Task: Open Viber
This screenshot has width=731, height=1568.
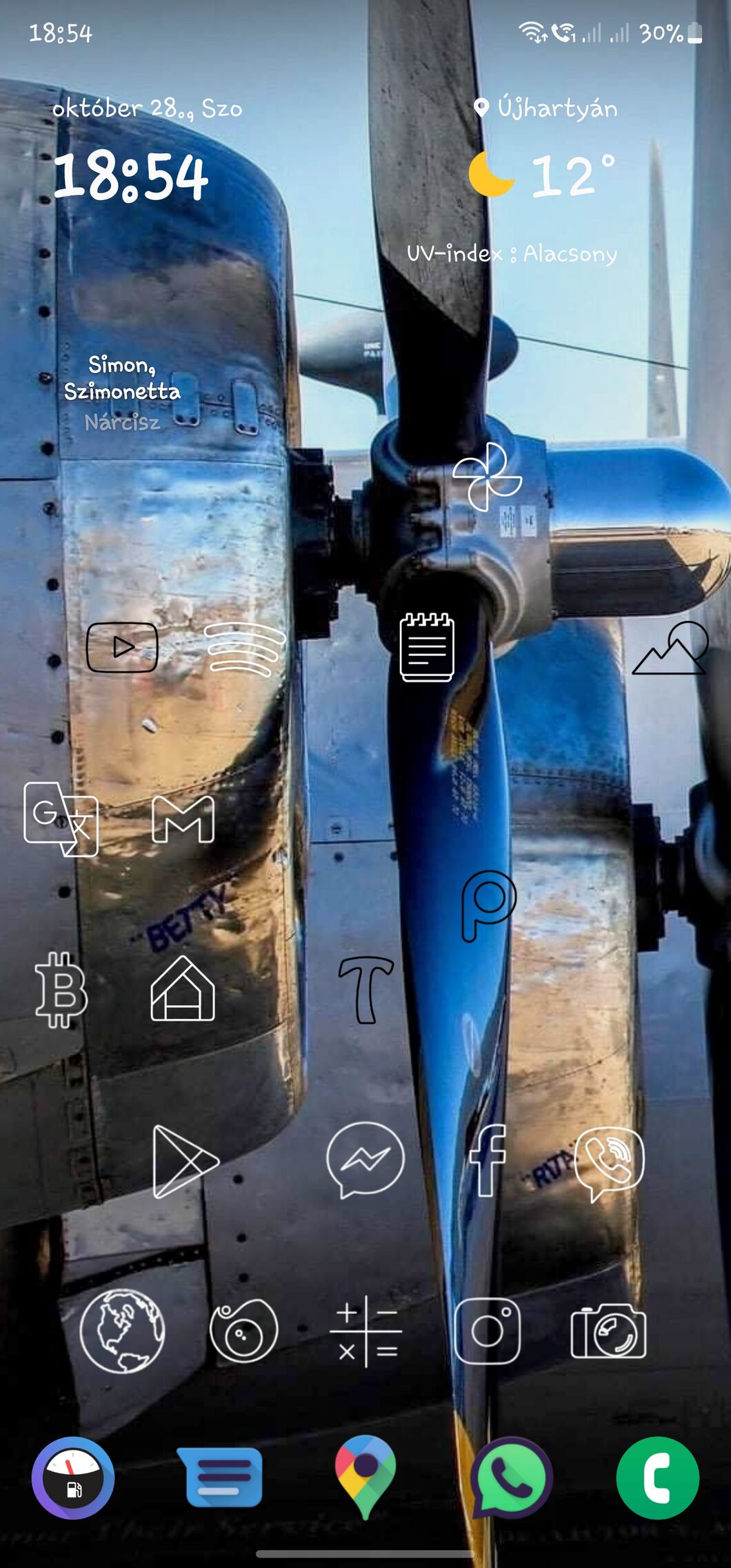Action: point(609,1163)
